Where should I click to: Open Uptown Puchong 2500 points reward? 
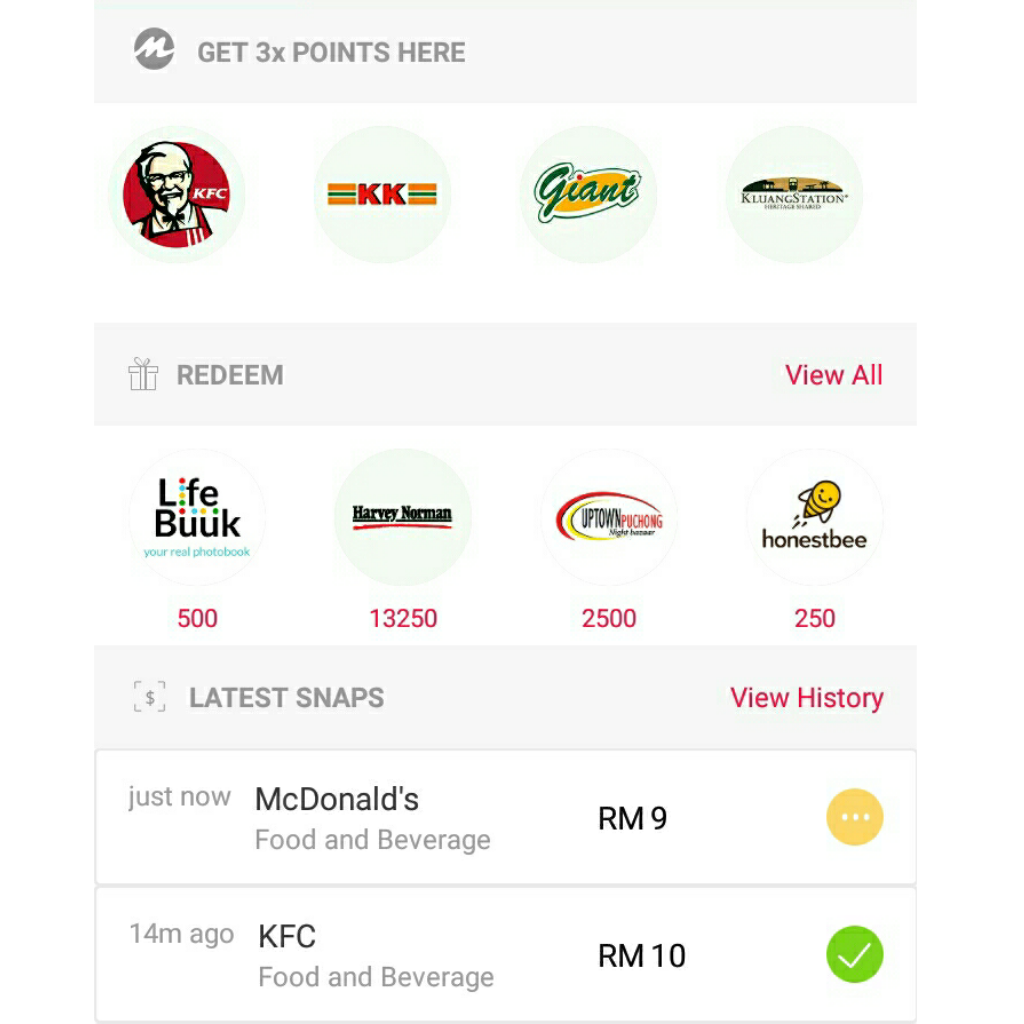pos(609,518)
